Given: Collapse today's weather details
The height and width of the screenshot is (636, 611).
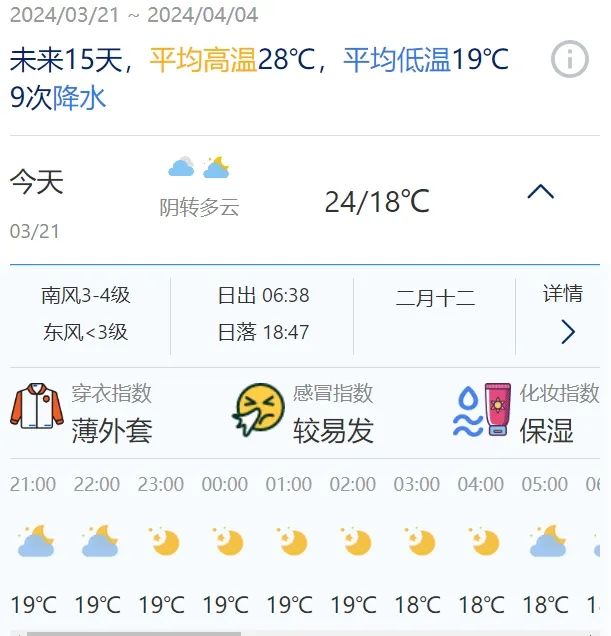Looking at the screenshot, I should (540, 191).
